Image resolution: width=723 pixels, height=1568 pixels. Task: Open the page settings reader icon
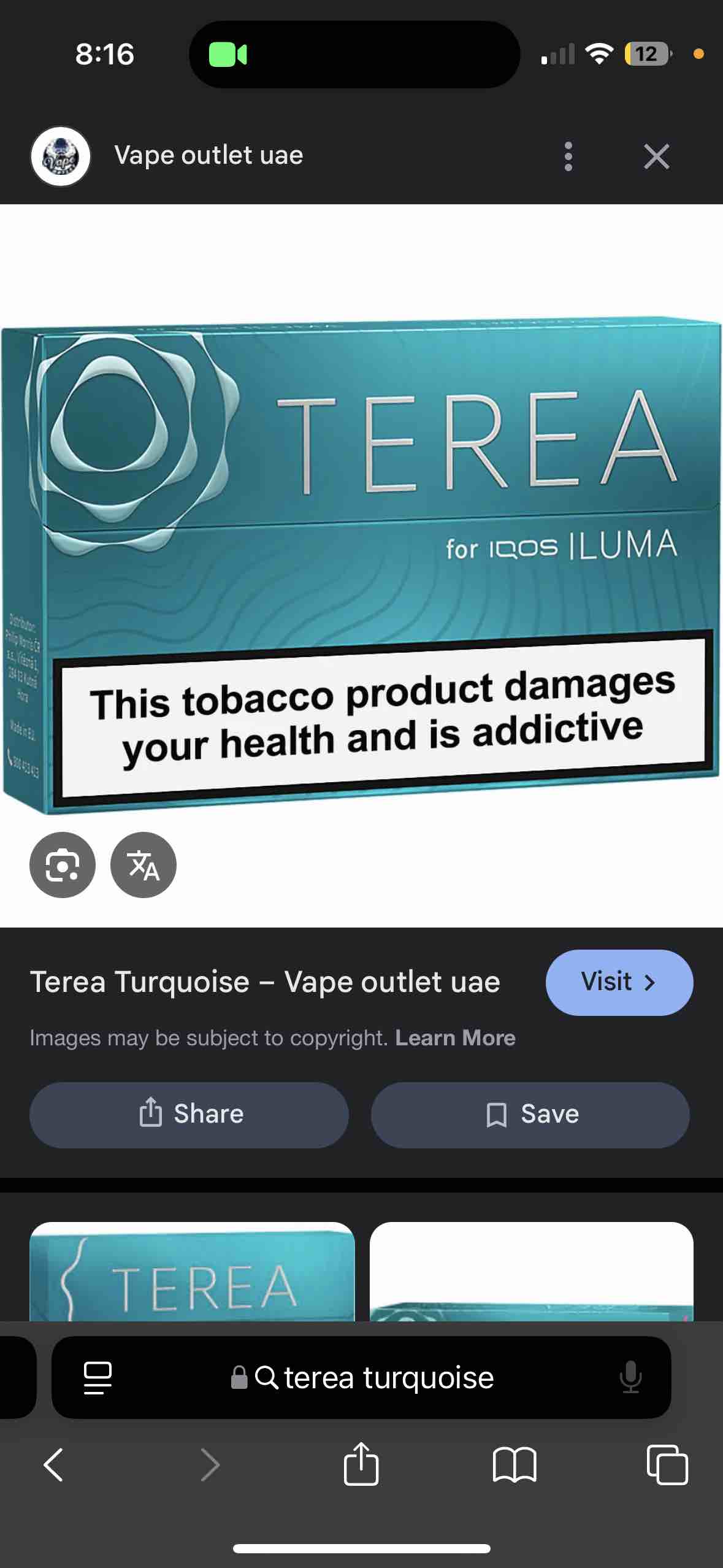tap(98, 1377)
